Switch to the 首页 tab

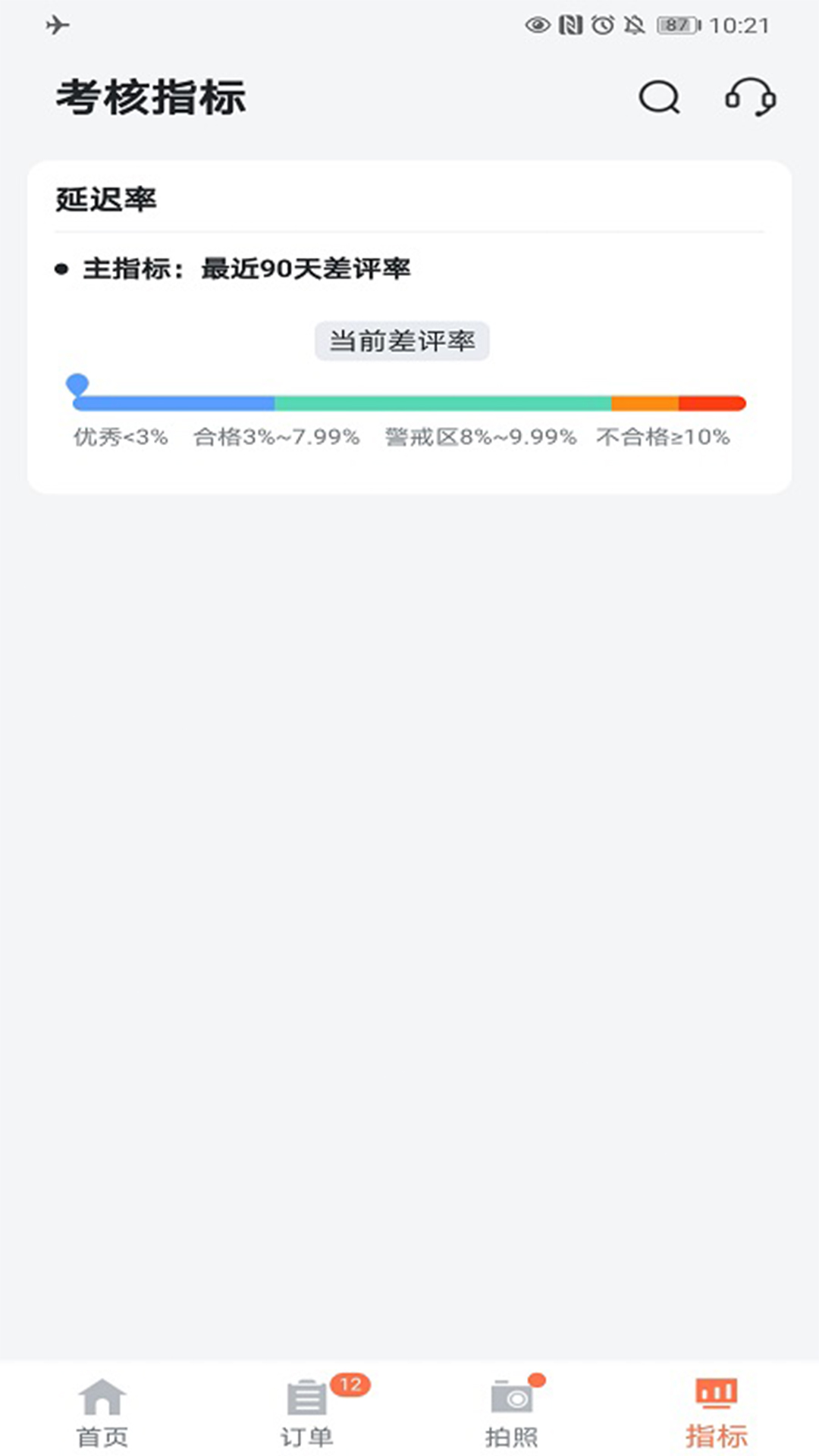click(102, 1412)
